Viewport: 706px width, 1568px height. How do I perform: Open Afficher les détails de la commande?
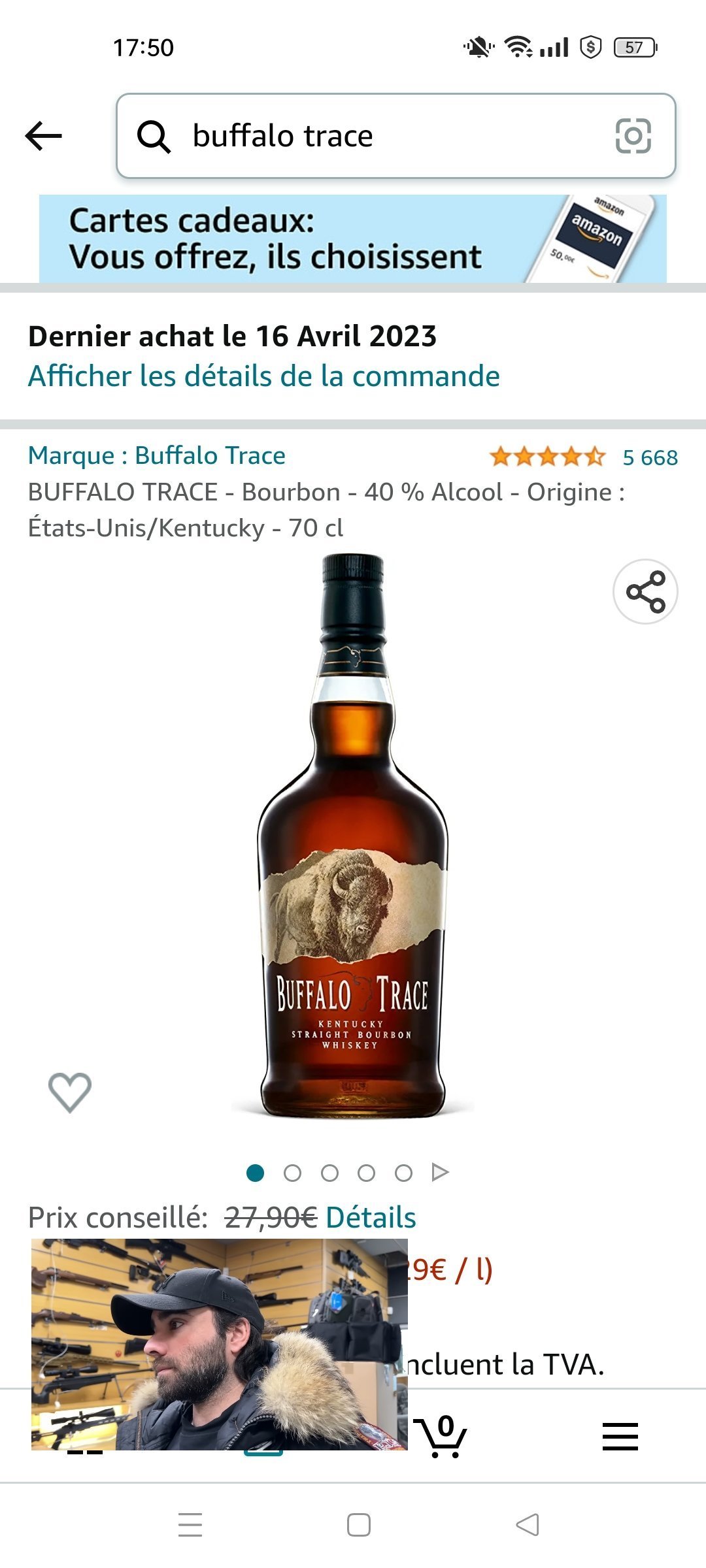coord(263,376)
